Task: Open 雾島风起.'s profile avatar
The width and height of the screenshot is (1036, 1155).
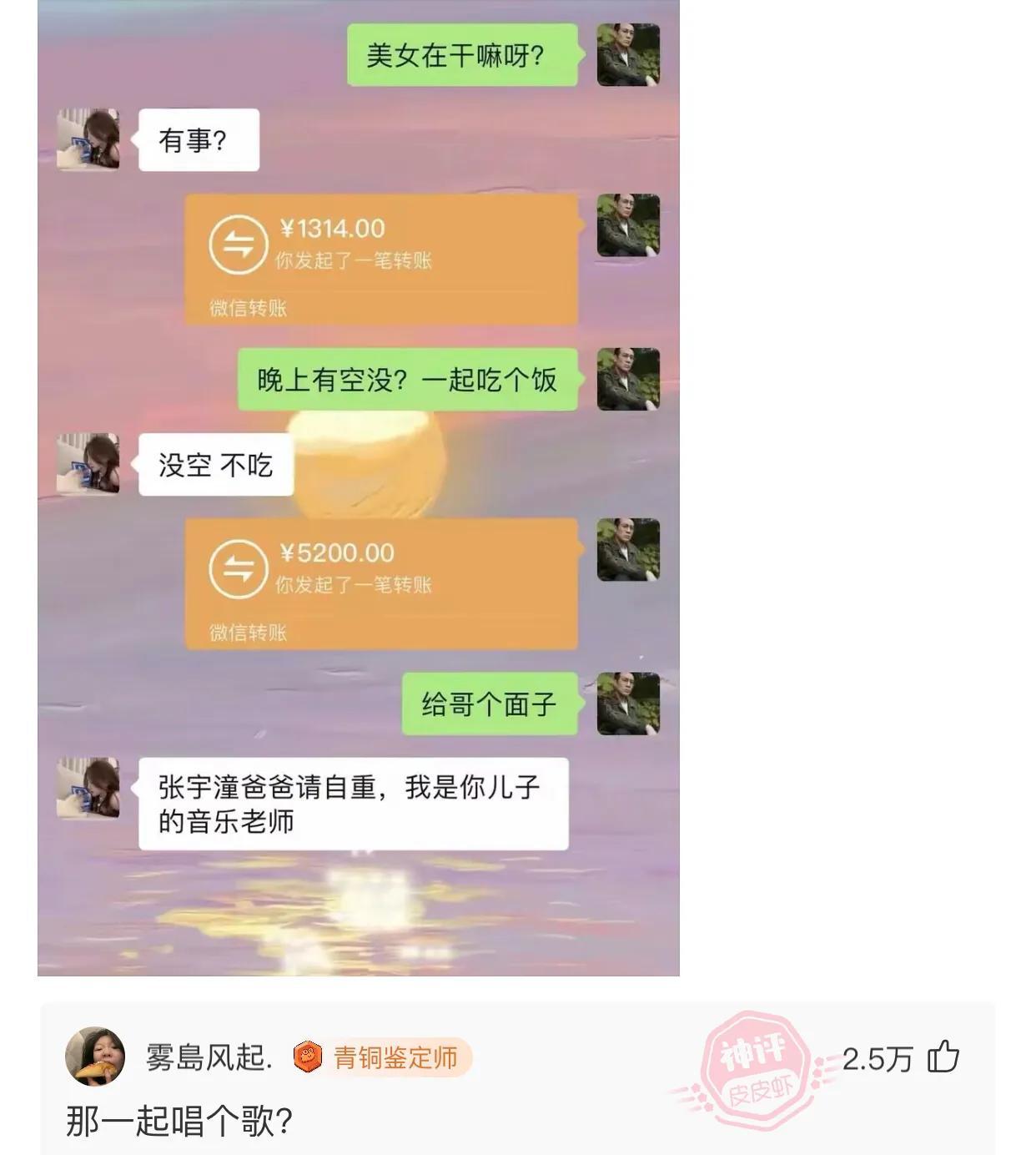Action: coord(95,1057)
